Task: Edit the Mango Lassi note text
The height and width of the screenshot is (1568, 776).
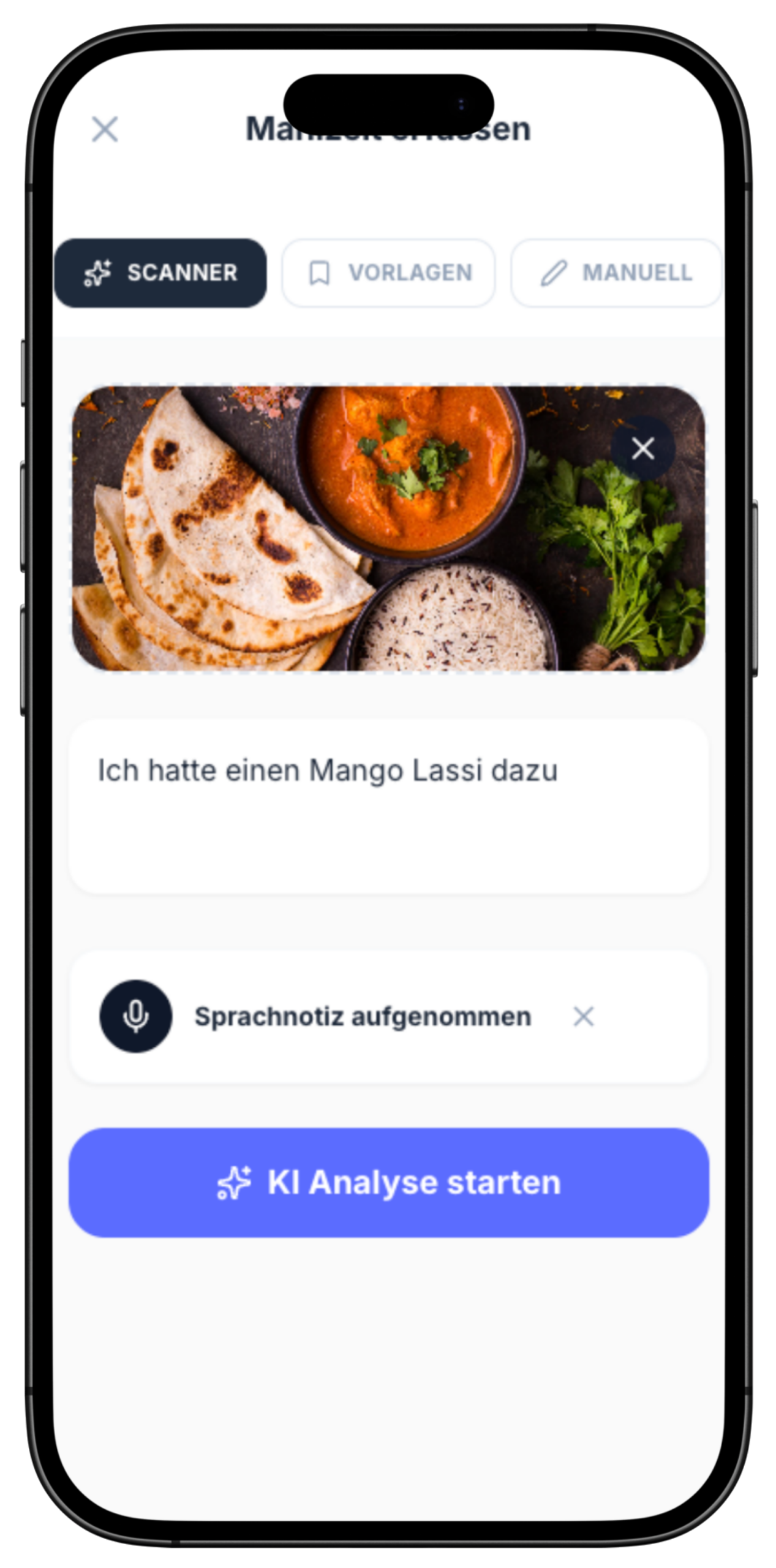Action: pos(388,805)
